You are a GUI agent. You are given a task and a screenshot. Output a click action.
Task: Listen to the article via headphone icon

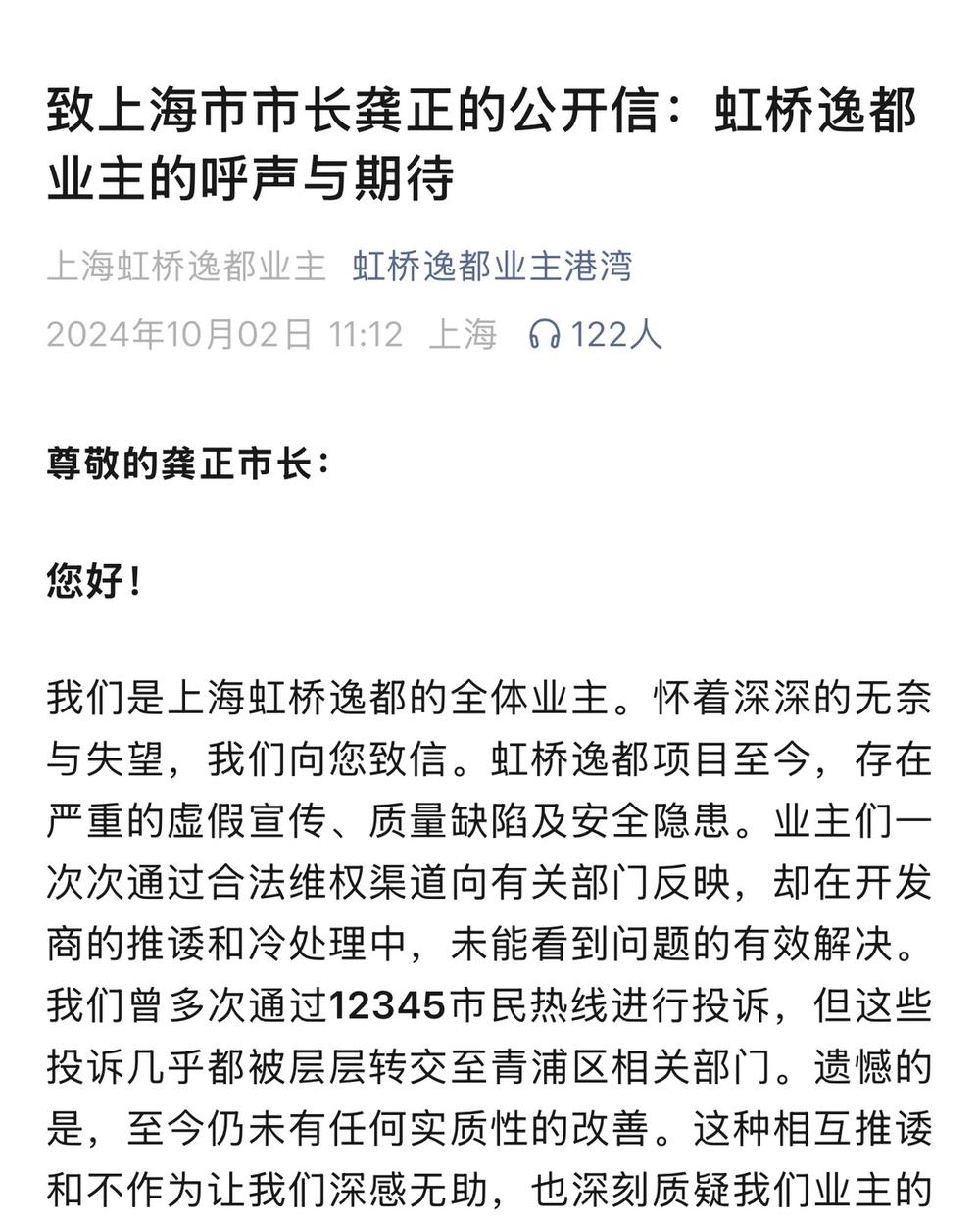544,335
